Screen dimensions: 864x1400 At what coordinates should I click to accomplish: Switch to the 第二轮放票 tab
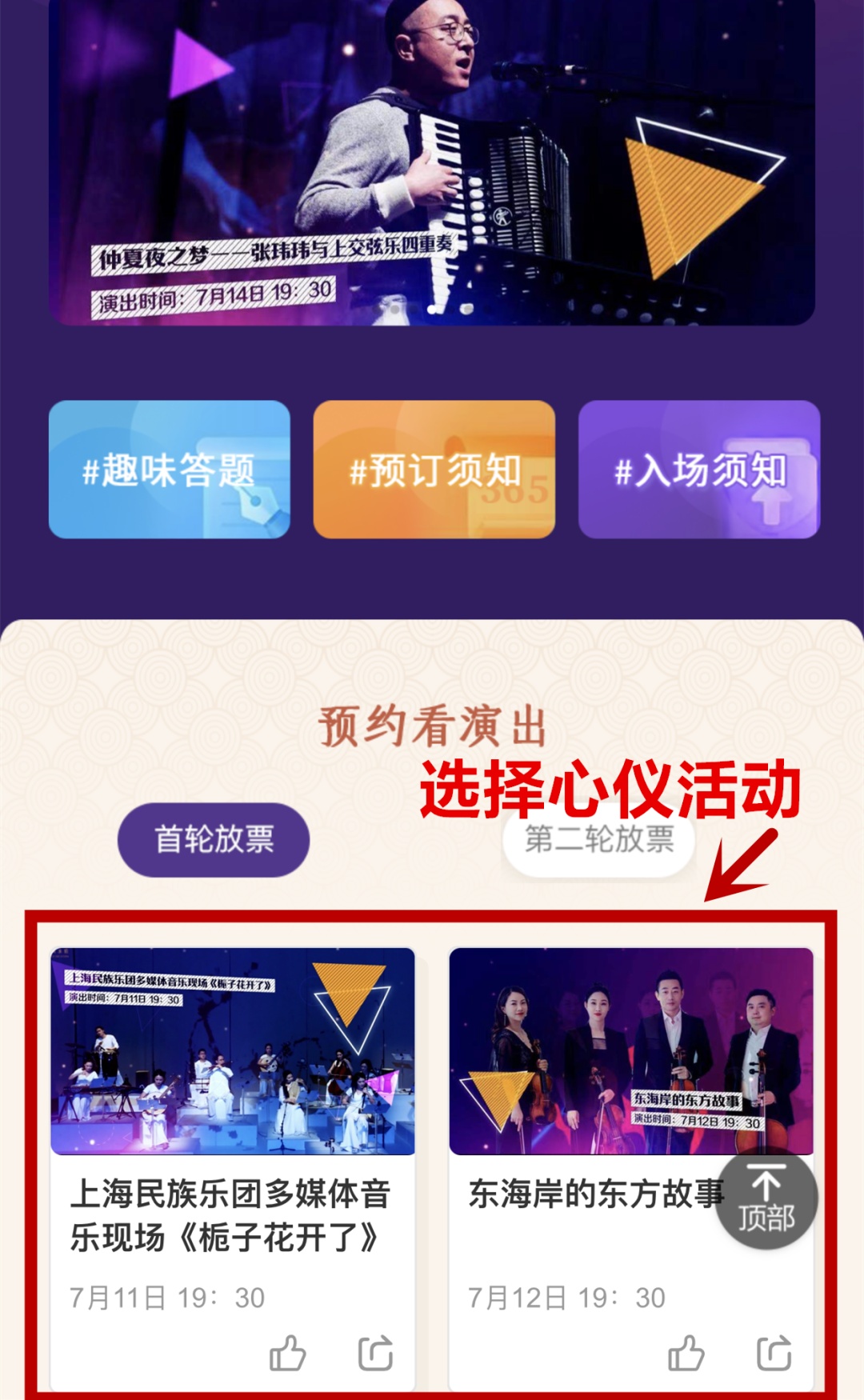tap(598, 840)
